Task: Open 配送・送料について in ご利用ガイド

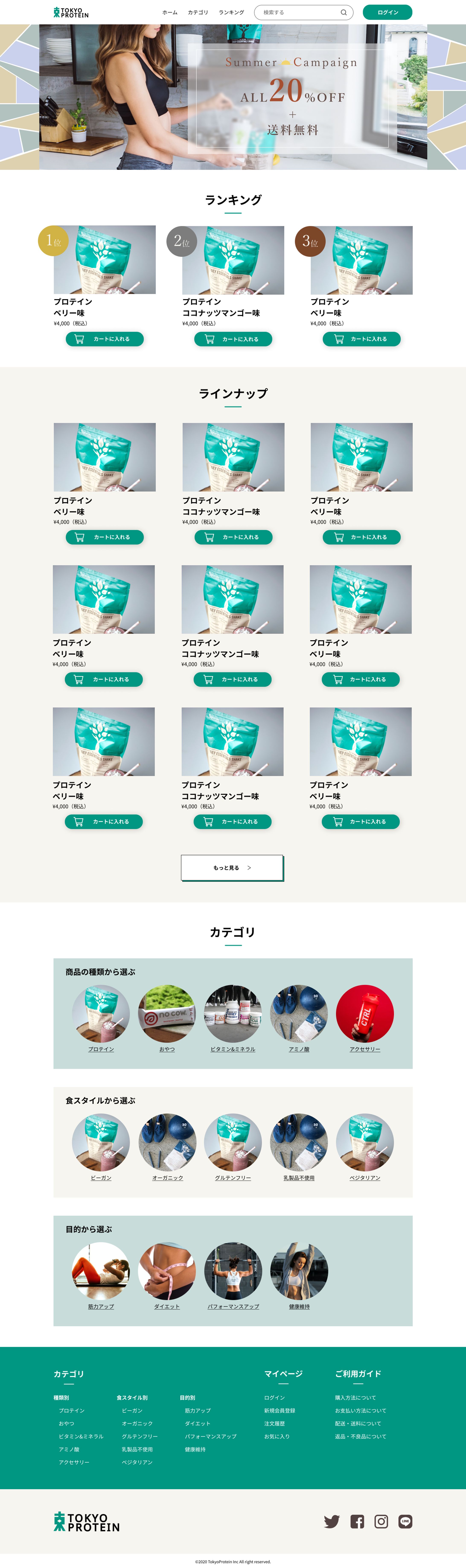Action: [x=358, y=1423]
